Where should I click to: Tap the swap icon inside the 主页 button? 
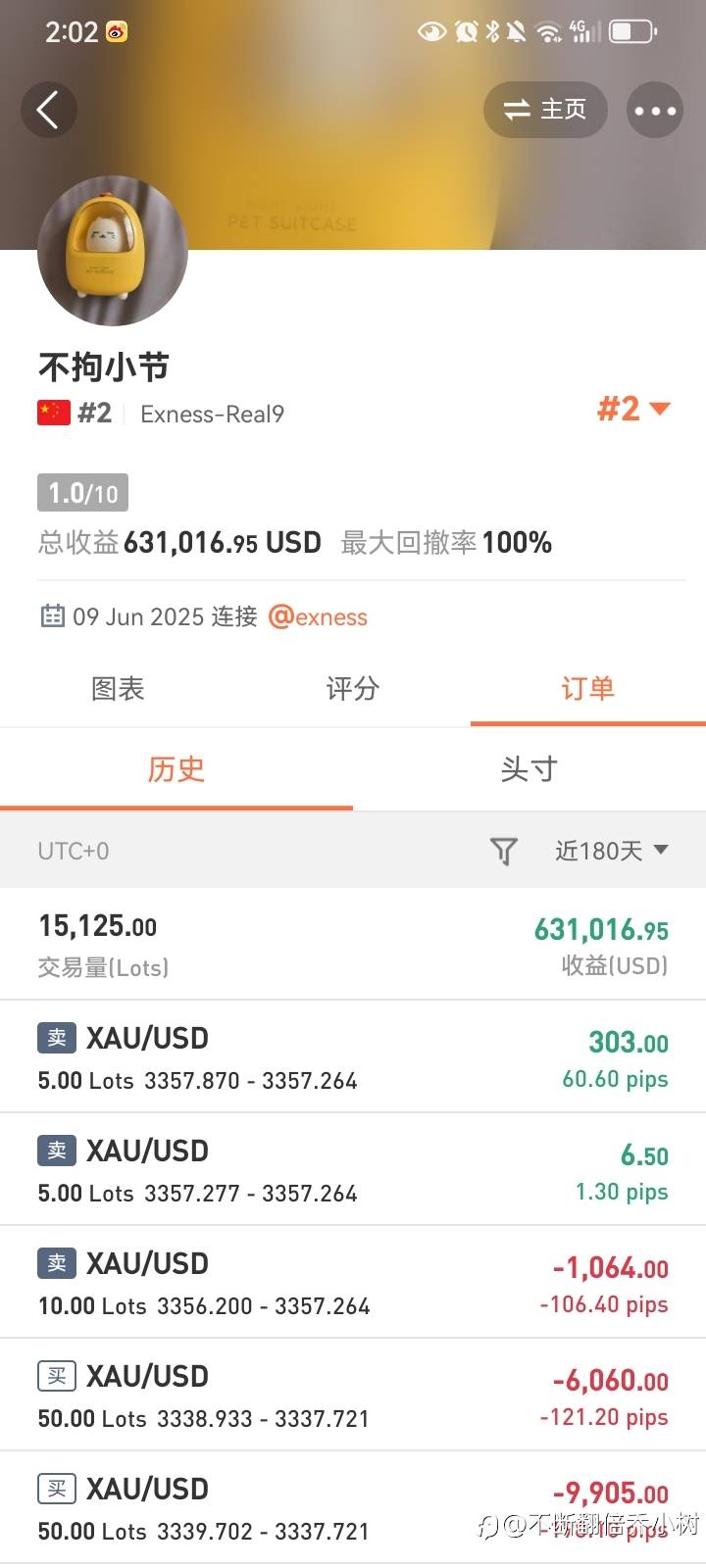[518, 110]
